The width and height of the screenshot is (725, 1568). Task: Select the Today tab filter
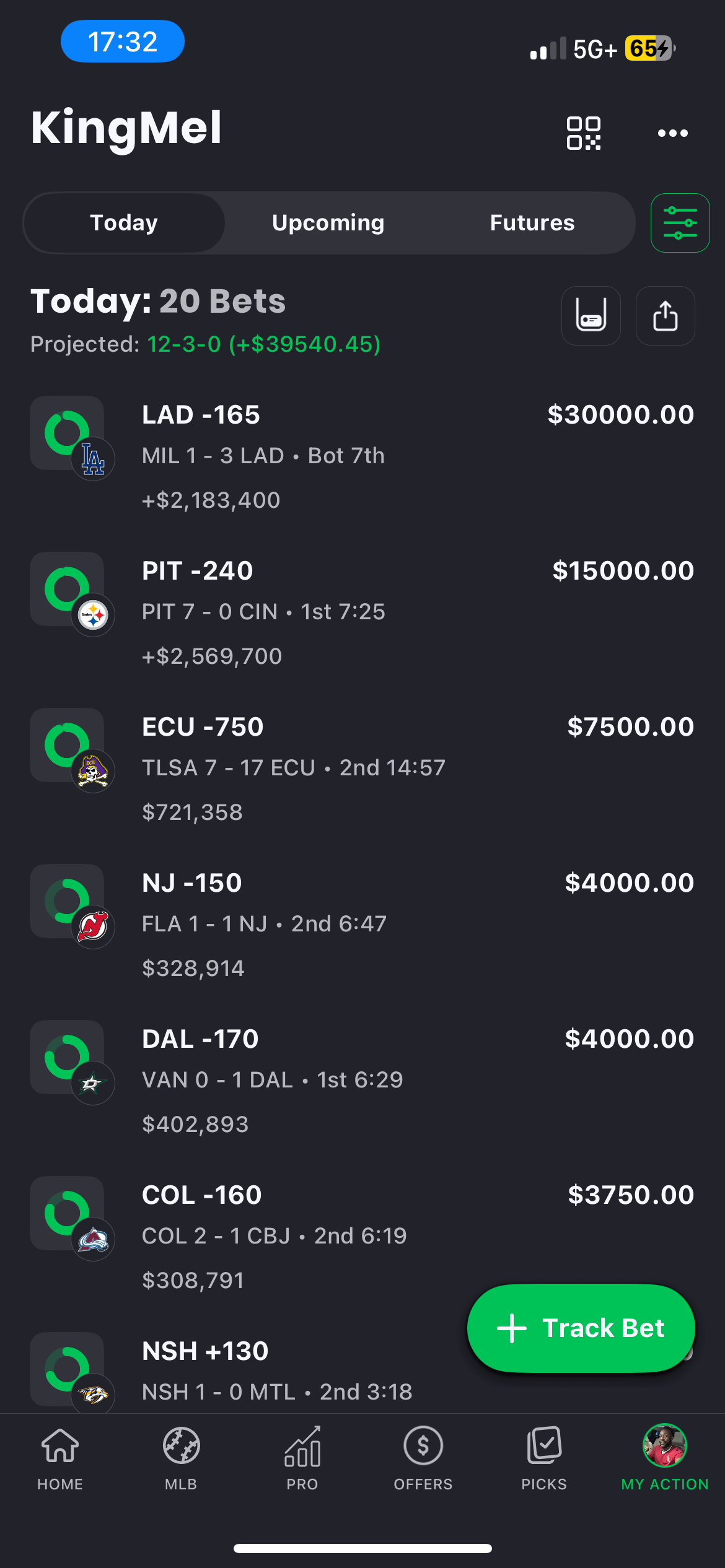(x=123, y=222)
